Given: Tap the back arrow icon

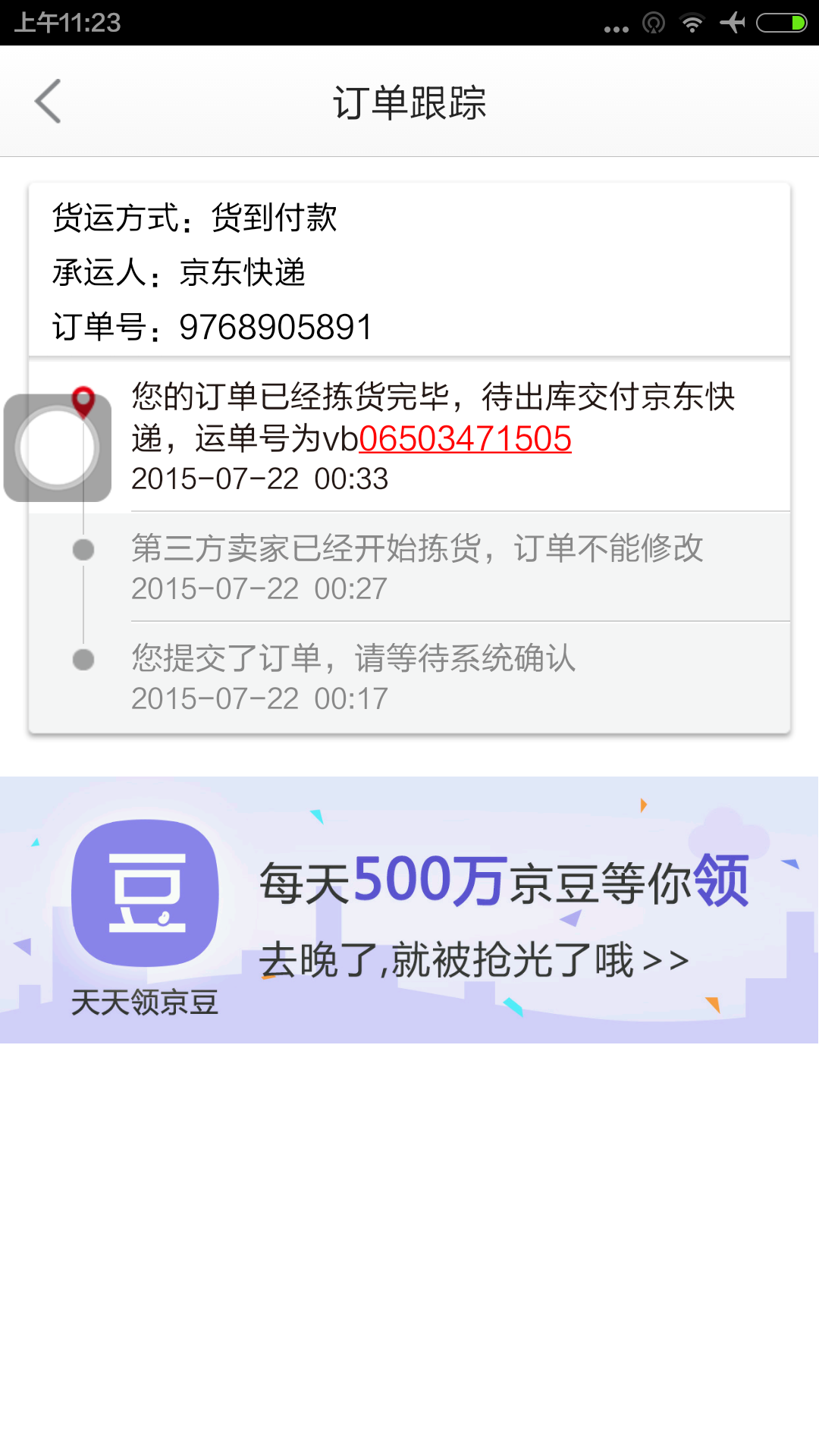Looking at the screenshot, I should pos(48,101).
